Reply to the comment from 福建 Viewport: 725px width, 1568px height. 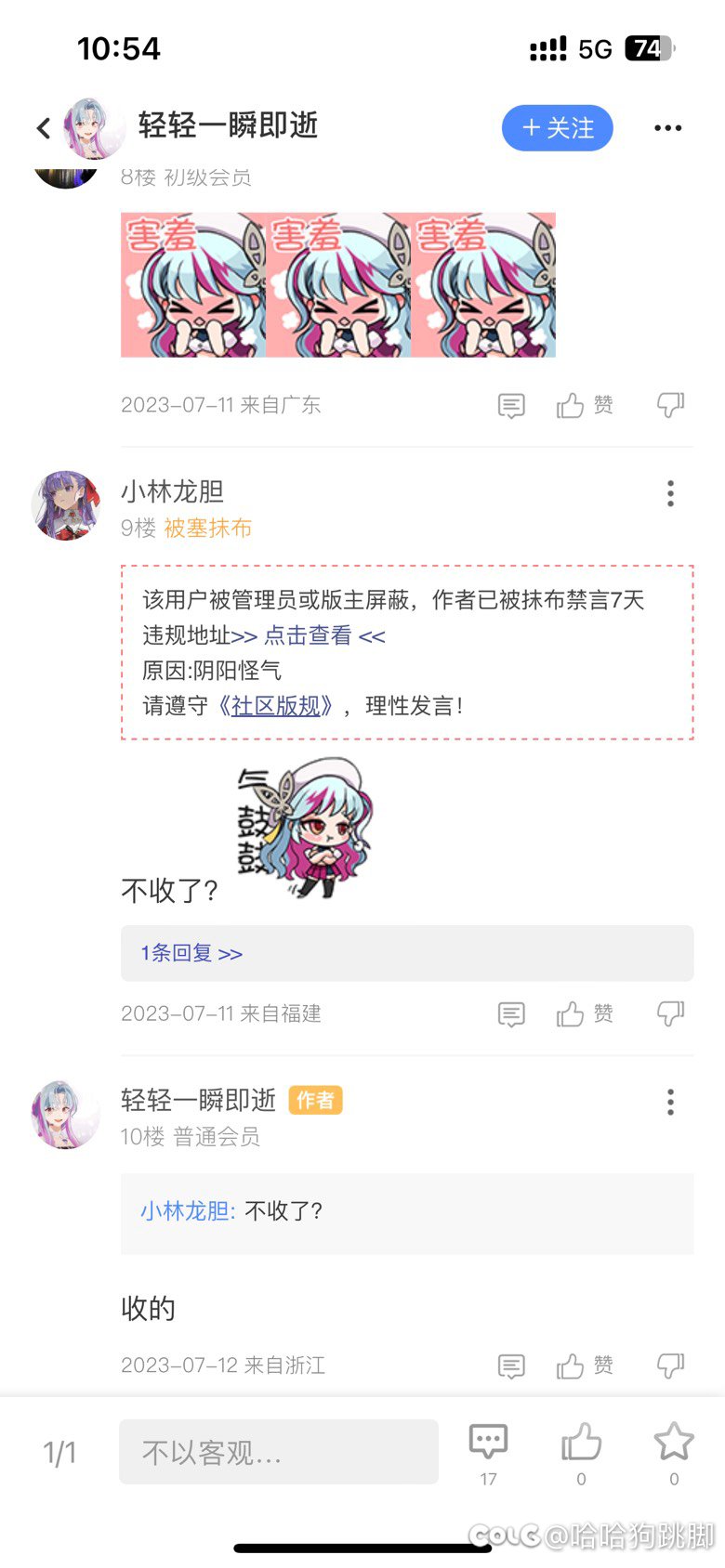tap(511, 1014)
